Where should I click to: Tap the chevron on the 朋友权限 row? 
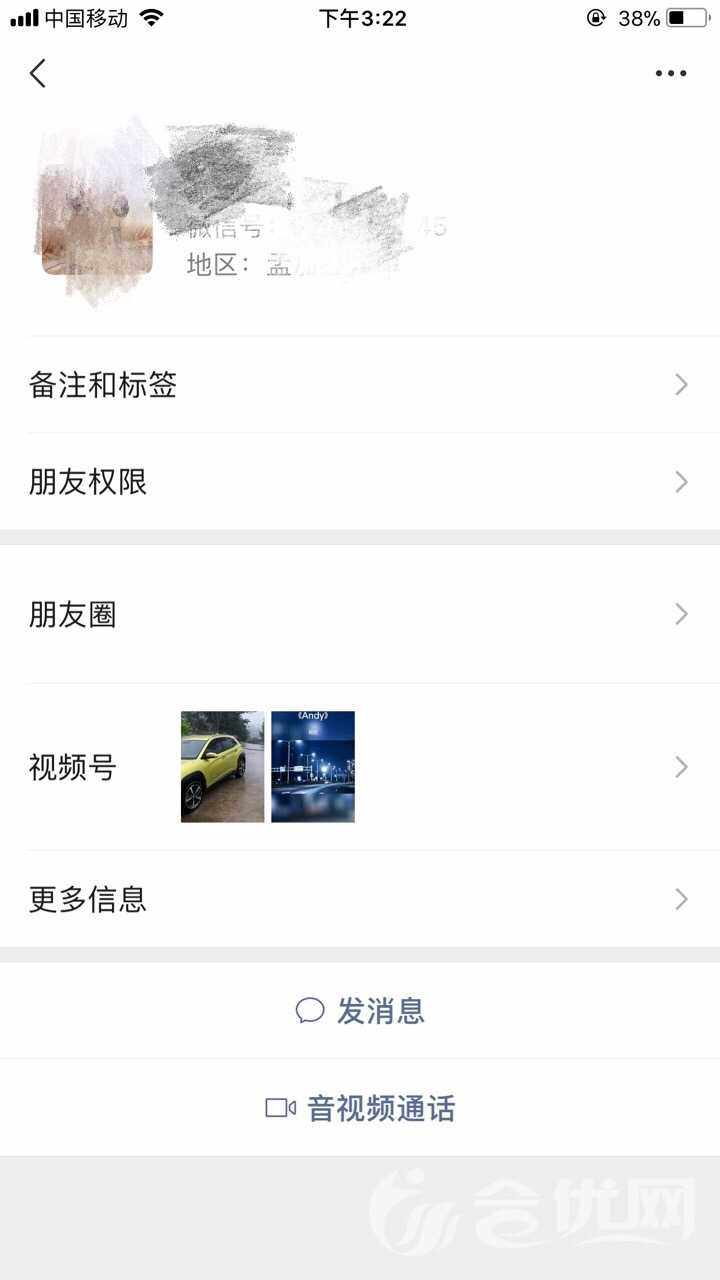[x=681, y=482]
